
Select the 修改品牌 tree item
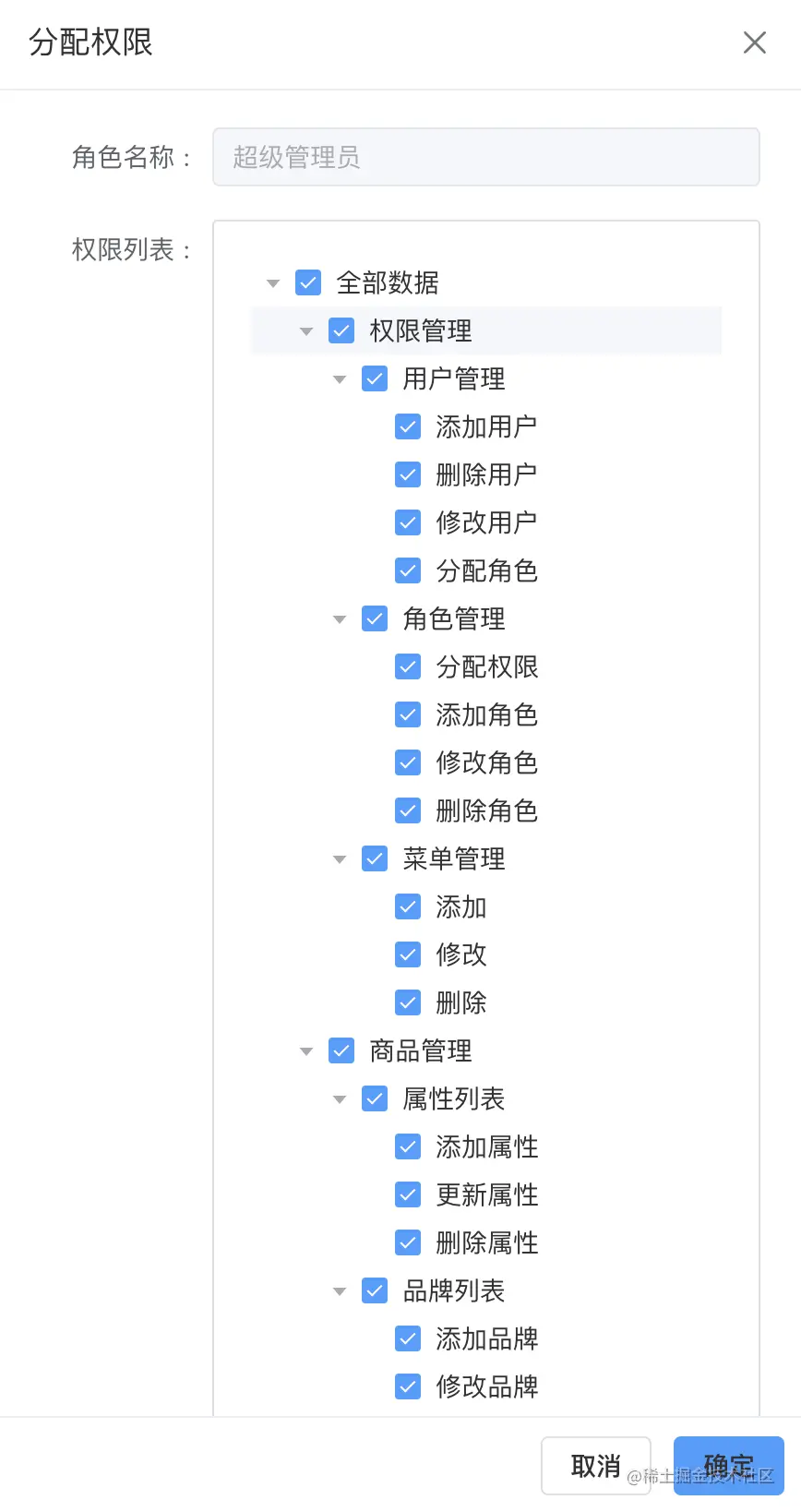coord(487,1386)
